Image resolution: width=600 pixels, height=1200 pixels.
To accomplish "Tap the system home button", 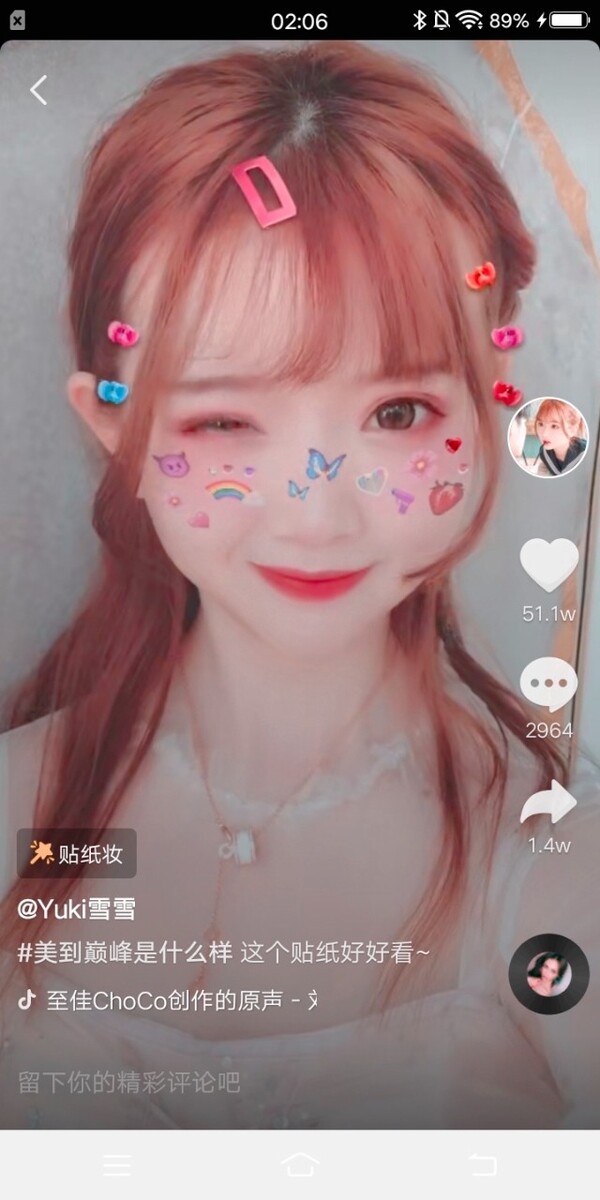I will pos(300,1164).
